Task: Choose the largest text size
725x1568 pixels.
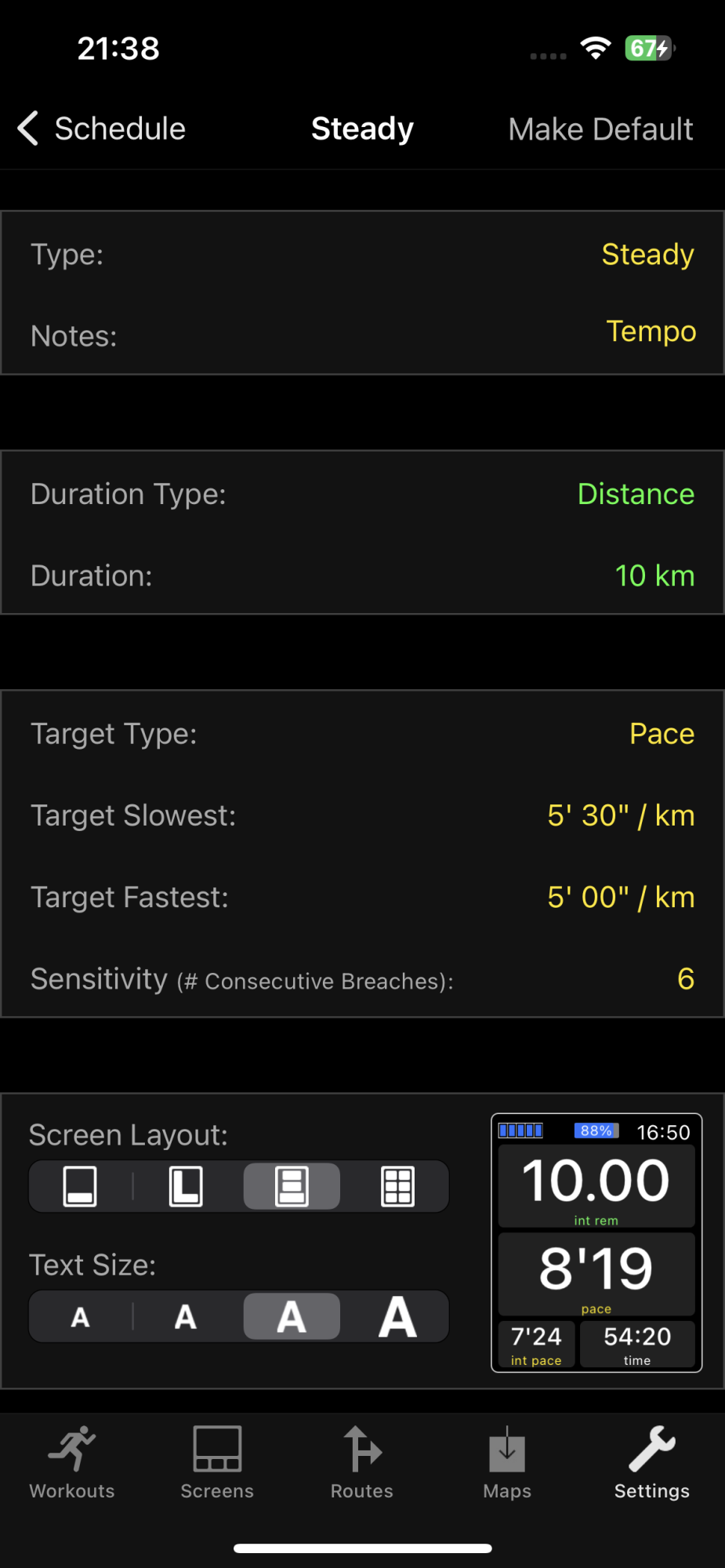Action: [397, 1316]
